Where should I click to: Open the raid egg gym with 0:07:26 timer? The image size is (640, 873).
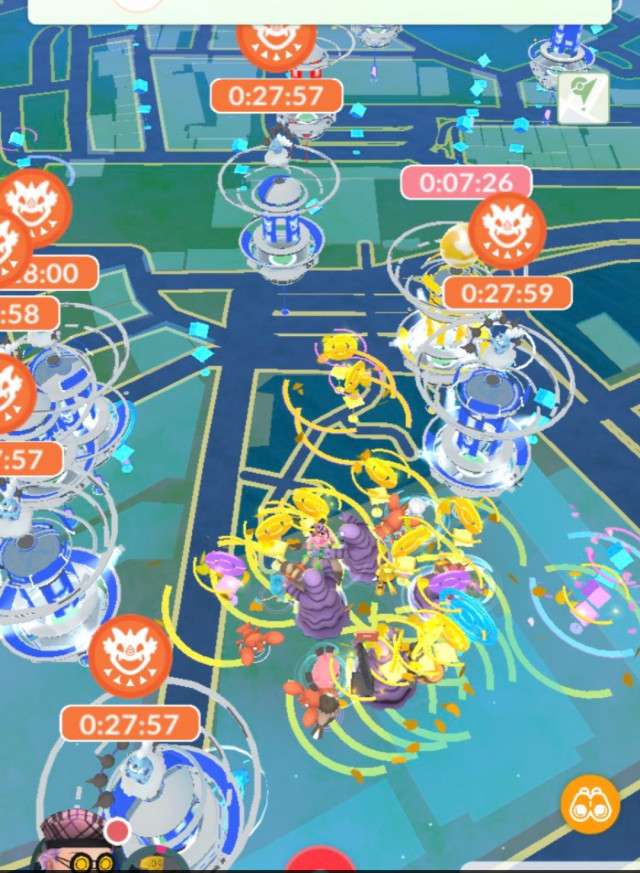(x=456, y=243)
